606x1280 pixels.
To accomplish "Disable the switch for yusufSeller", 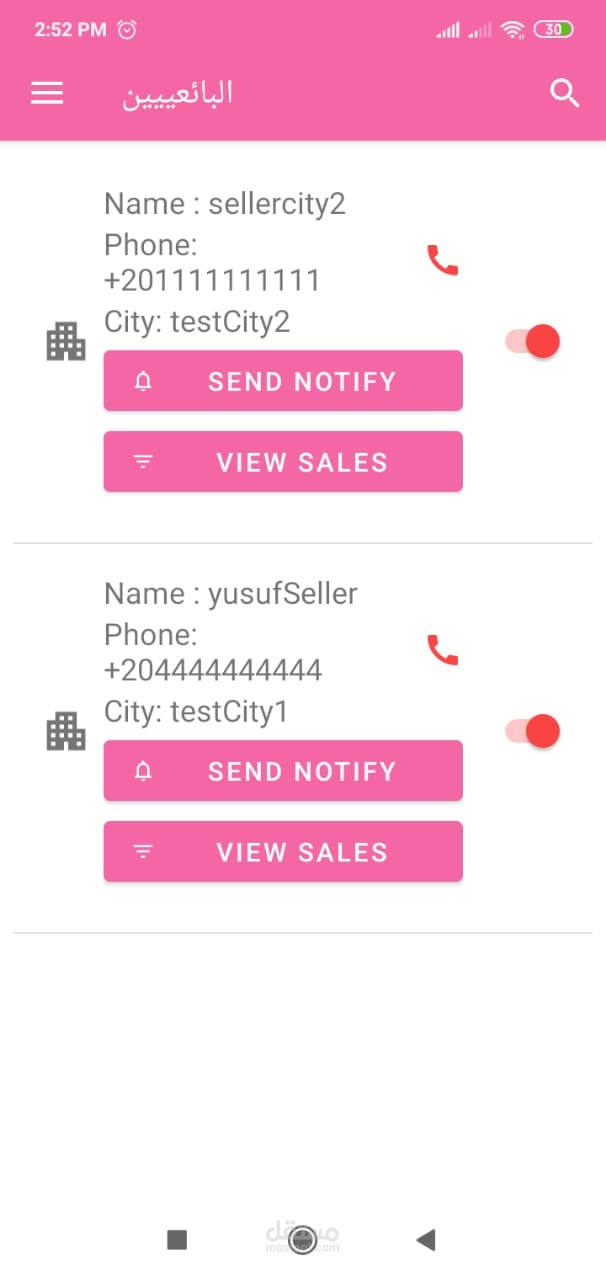I will pos(532,731).
